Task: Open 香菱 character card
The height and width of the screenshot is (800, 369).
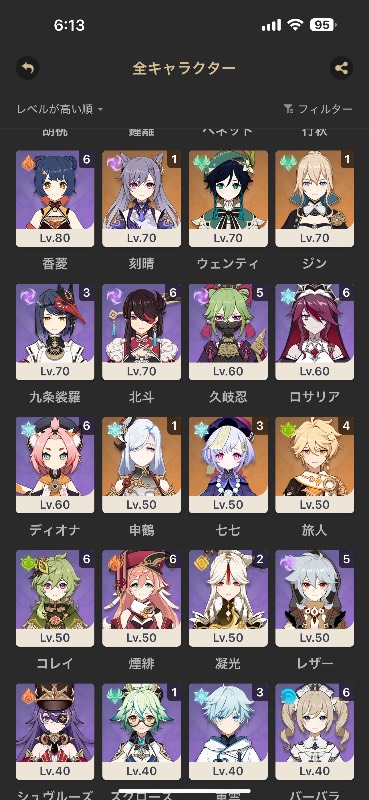Action: tap(55, 198)
